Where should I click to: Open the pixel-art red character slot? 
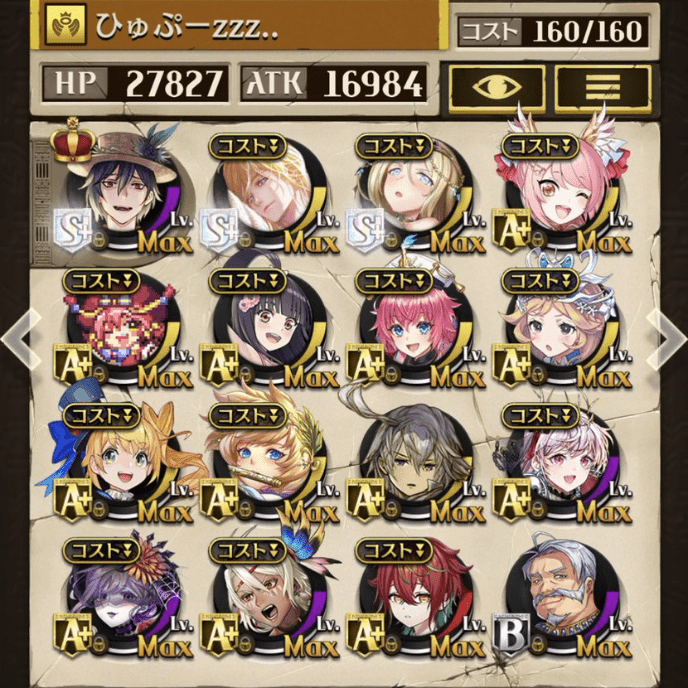120,333
